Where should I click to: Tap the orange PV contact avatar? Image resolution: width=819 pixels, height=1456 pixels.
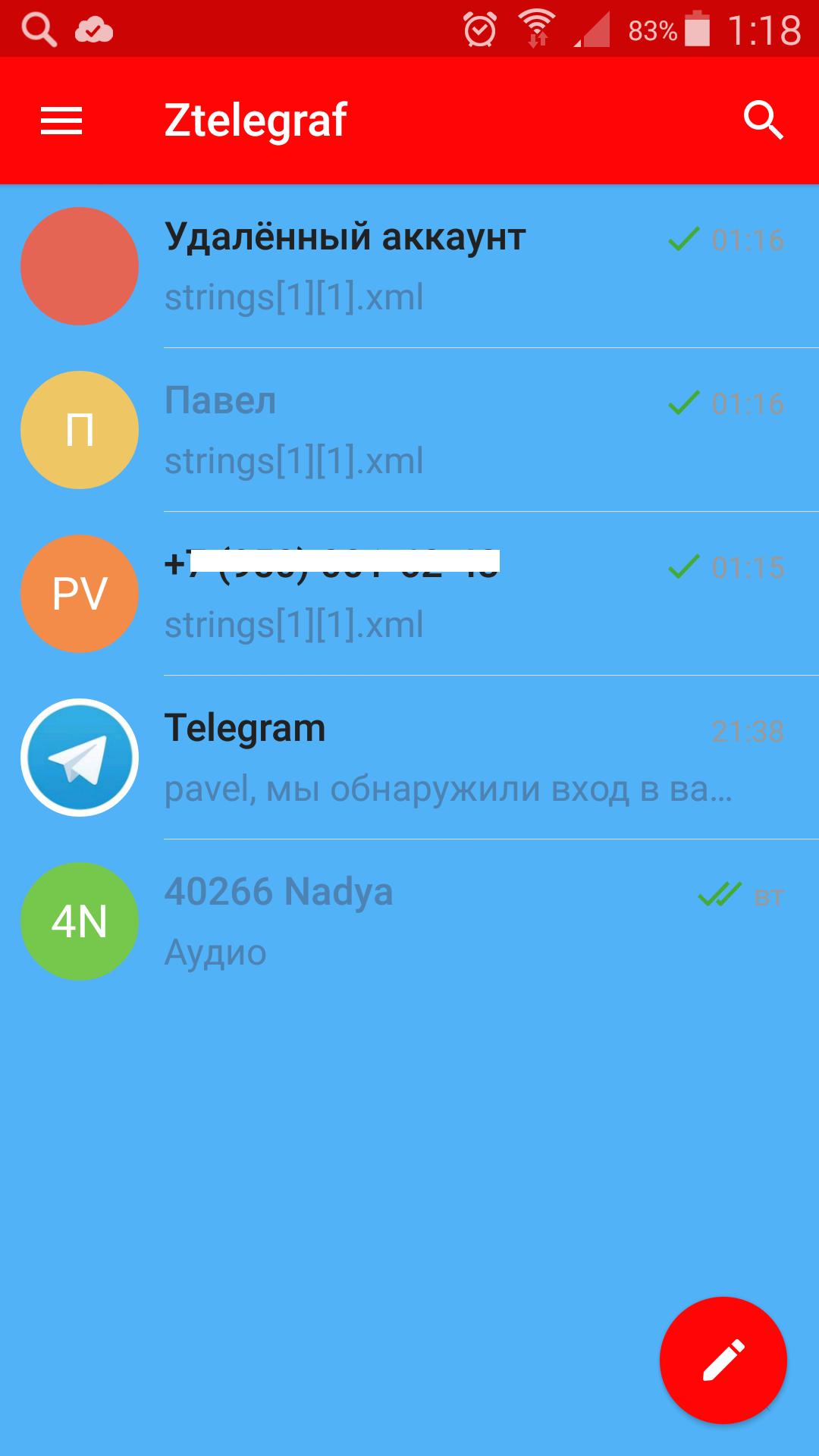80,593
